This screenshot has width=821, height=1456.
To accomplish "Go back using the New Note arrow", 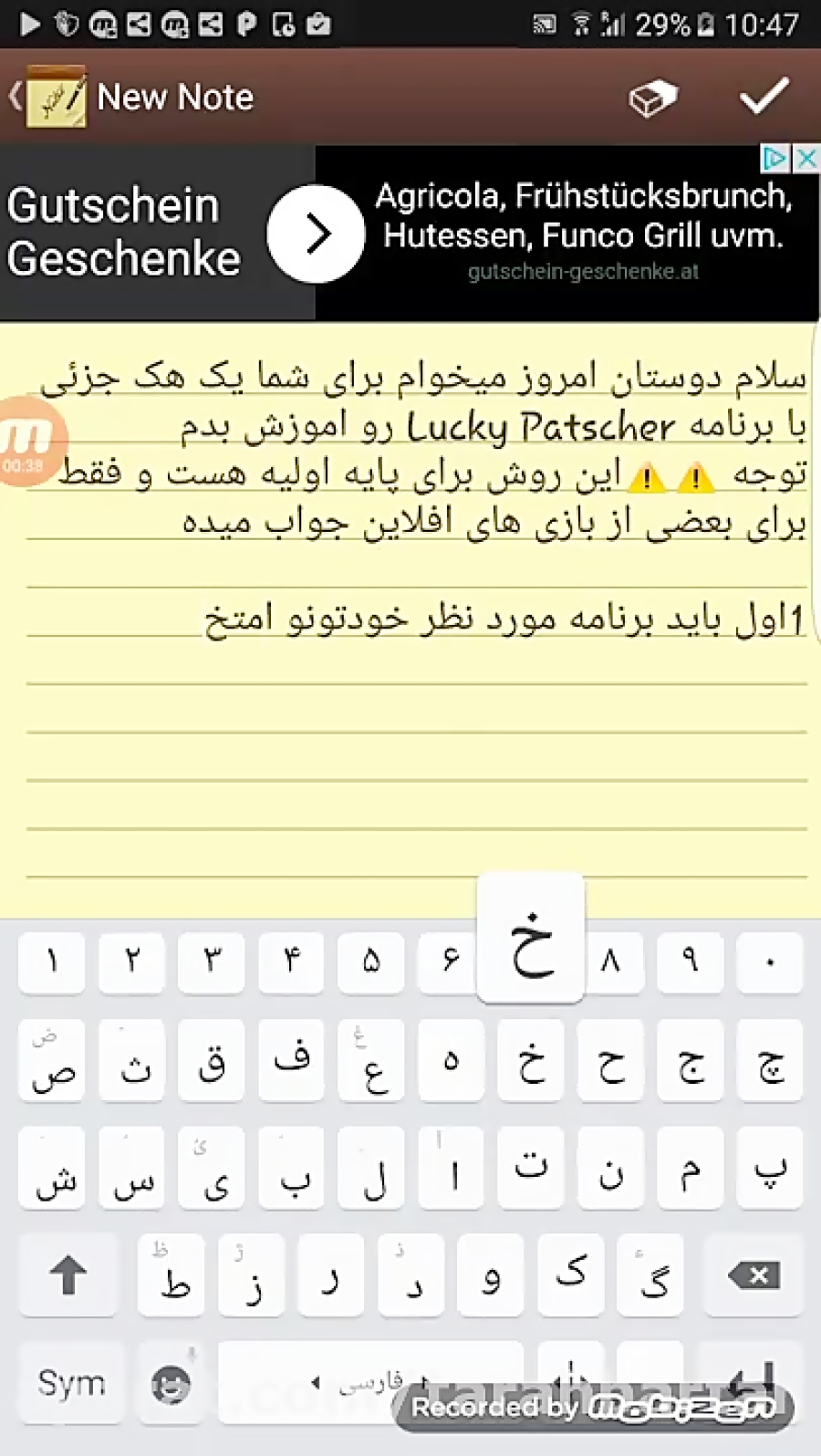I will pyautogui.click(x=16, y=97).
